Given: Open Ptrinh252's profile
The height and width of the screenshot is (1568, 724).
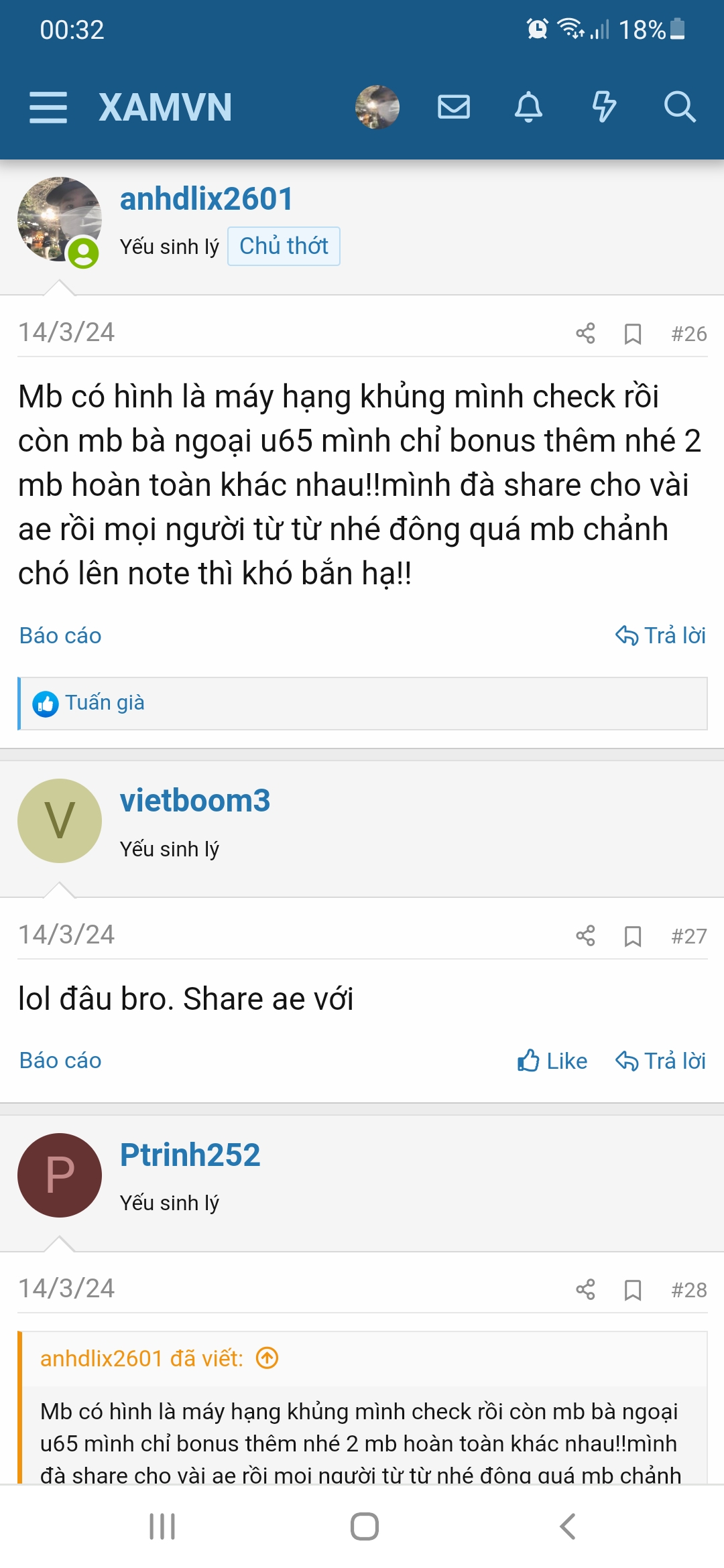Looking at the screenshot, I should coord(190,1155).
